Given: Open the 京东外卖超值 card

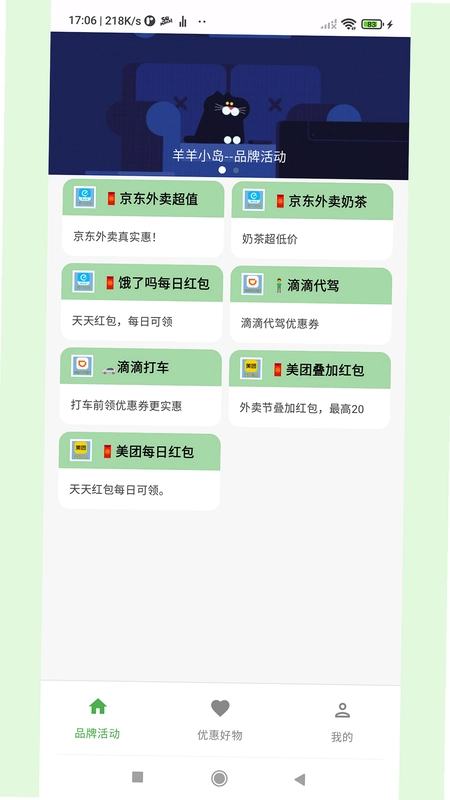Looking at the screenshot, I should click(x=143, y=218).
